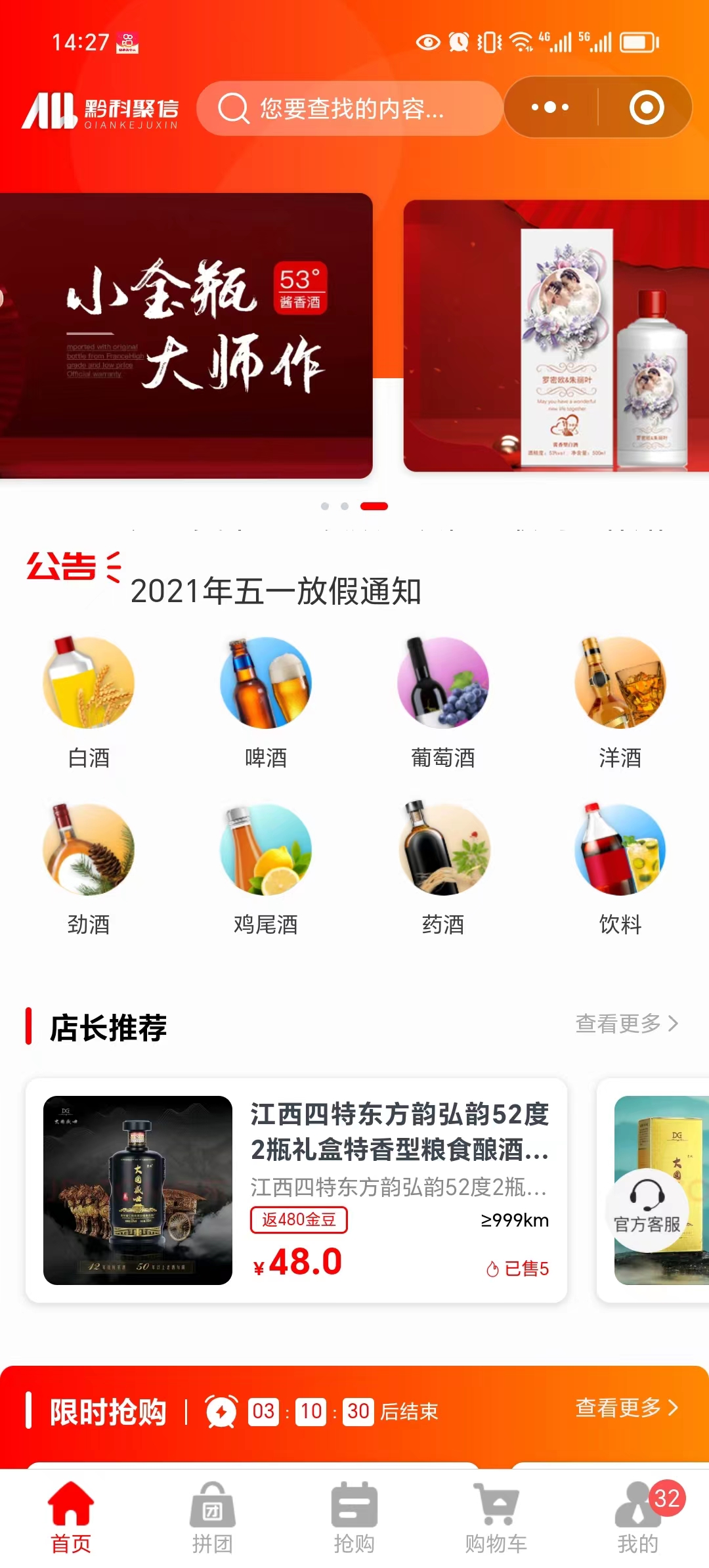Tap the 葡萄酒 grape wine icon
The height and width of the screenshot is (1568, 709).
pyautogui.click(x=443, y=683)
